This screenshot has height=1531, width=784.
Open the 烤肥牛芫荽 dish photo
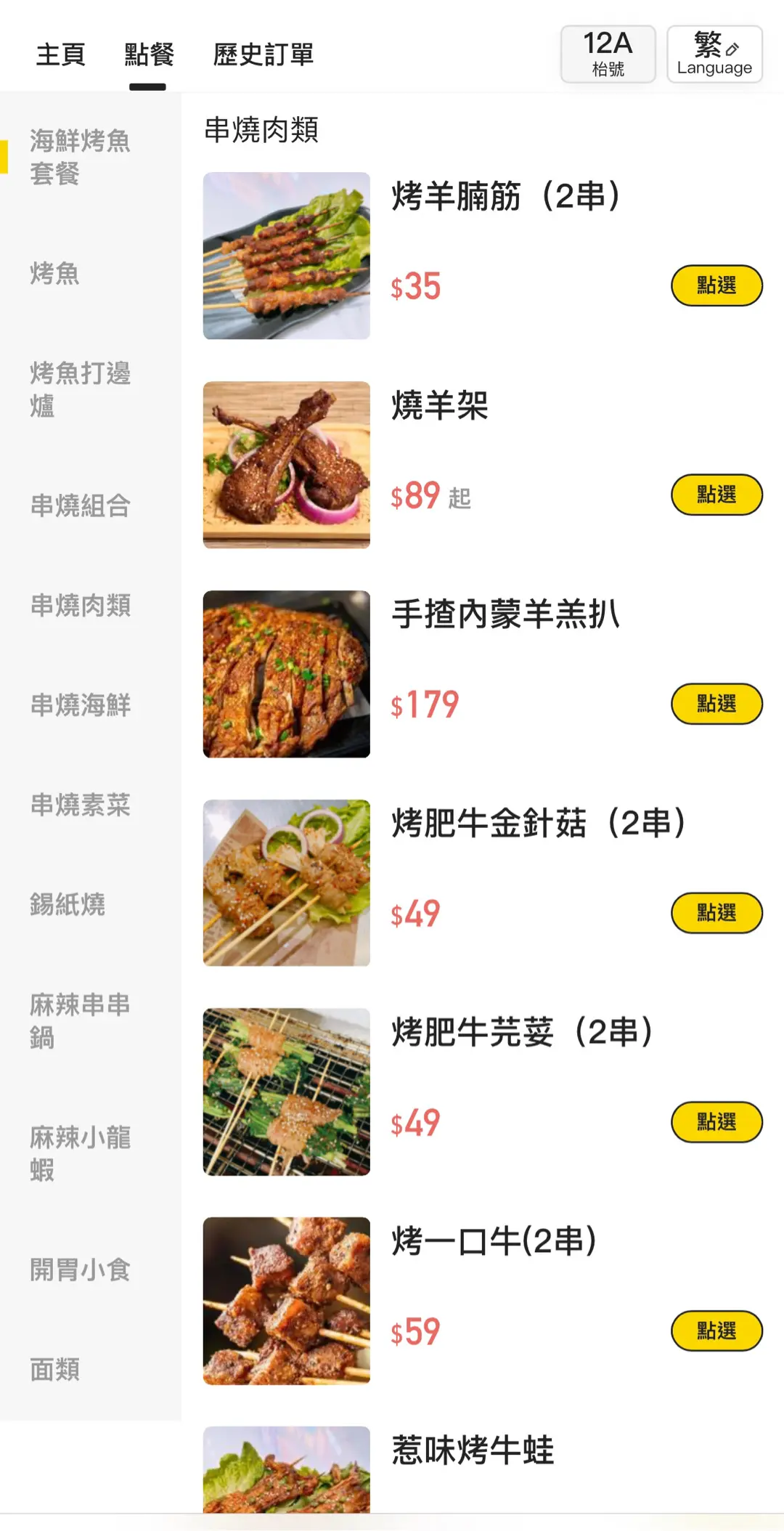click(287, 1092)
